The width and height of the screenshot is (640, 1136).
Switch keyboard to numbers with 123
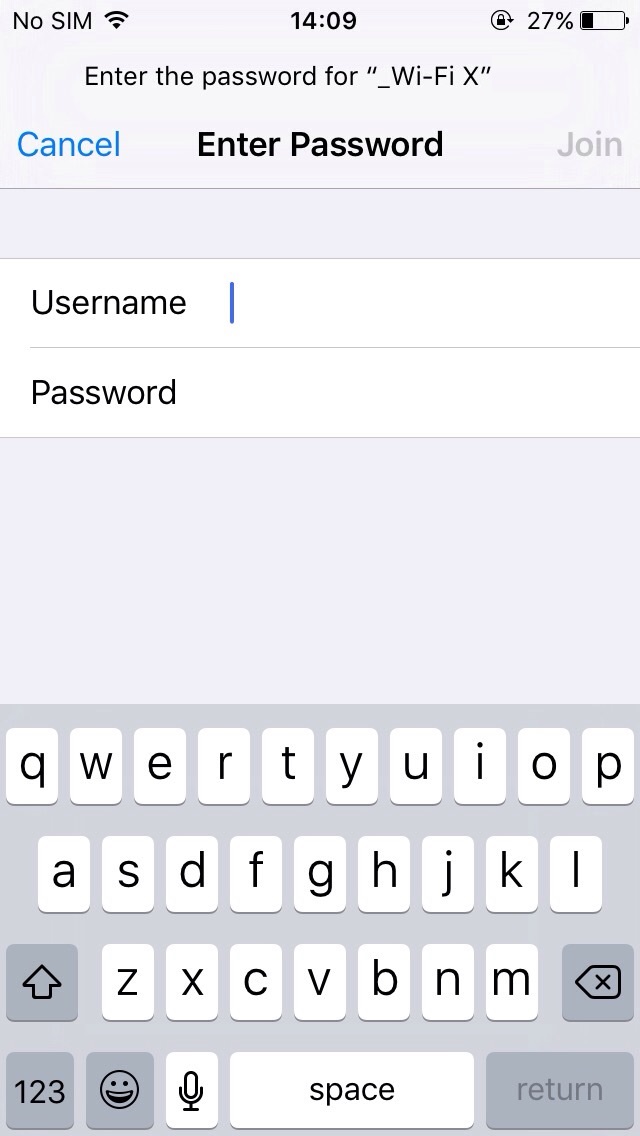pyautogui.click(x=40, y=1090)
